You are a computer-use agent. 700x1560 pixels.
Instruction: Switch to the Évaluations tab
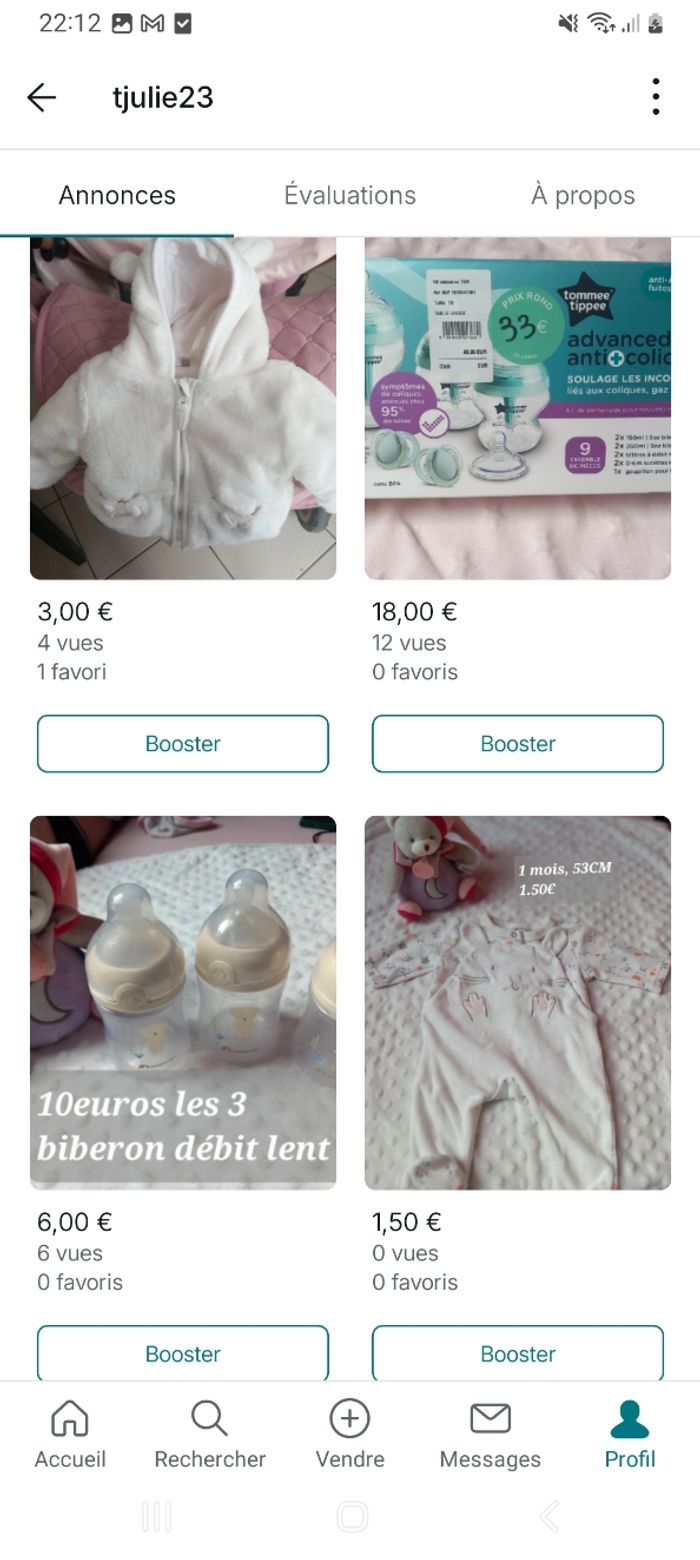click(x=350, y=195)
